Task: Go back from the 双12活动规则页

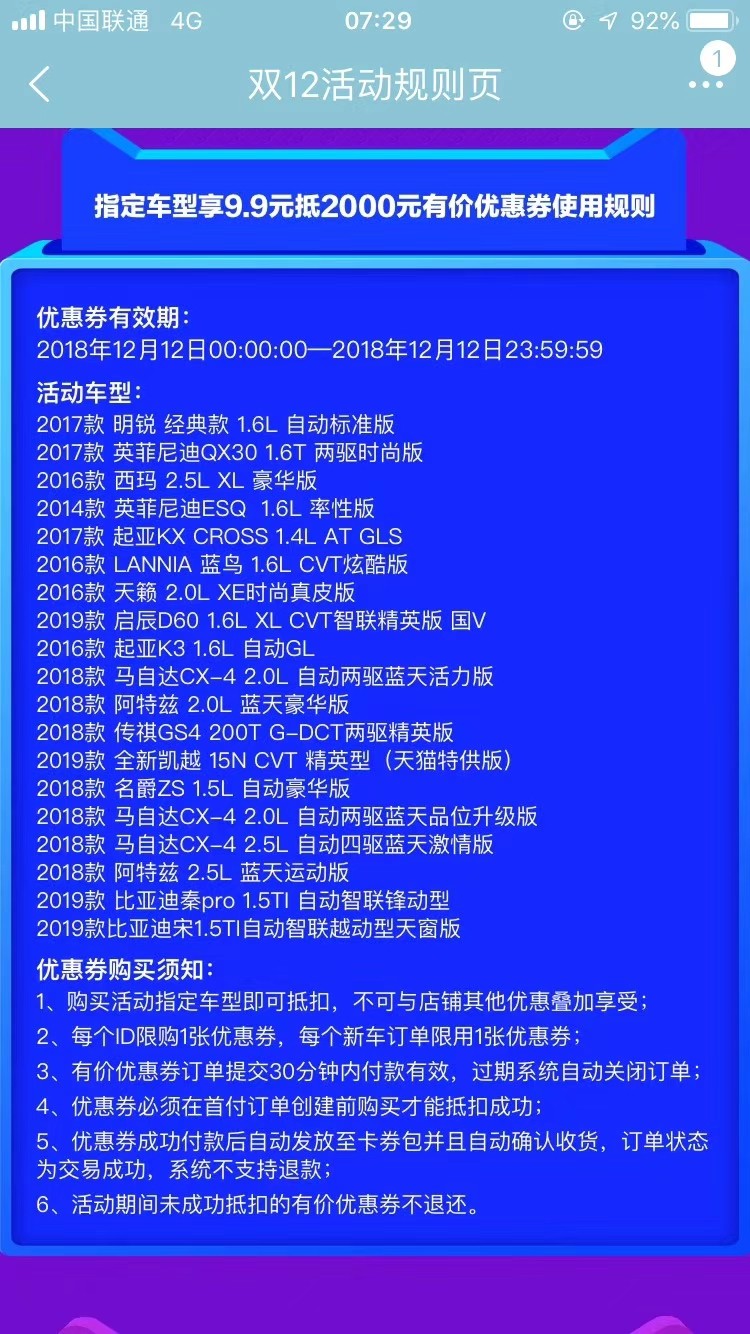Action: coord(39,85)
